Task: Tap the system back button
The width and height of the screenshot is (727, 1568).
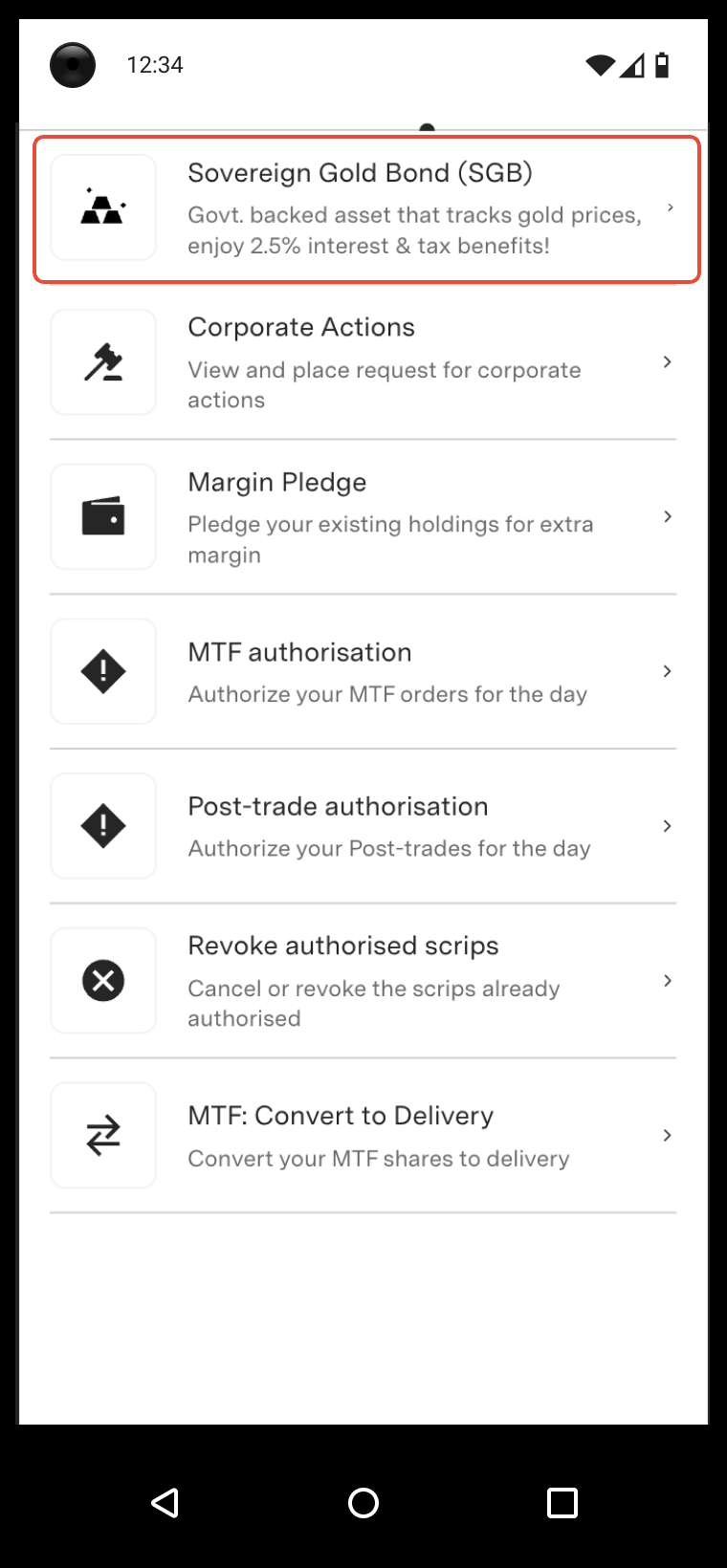Action: [165, 1503]
